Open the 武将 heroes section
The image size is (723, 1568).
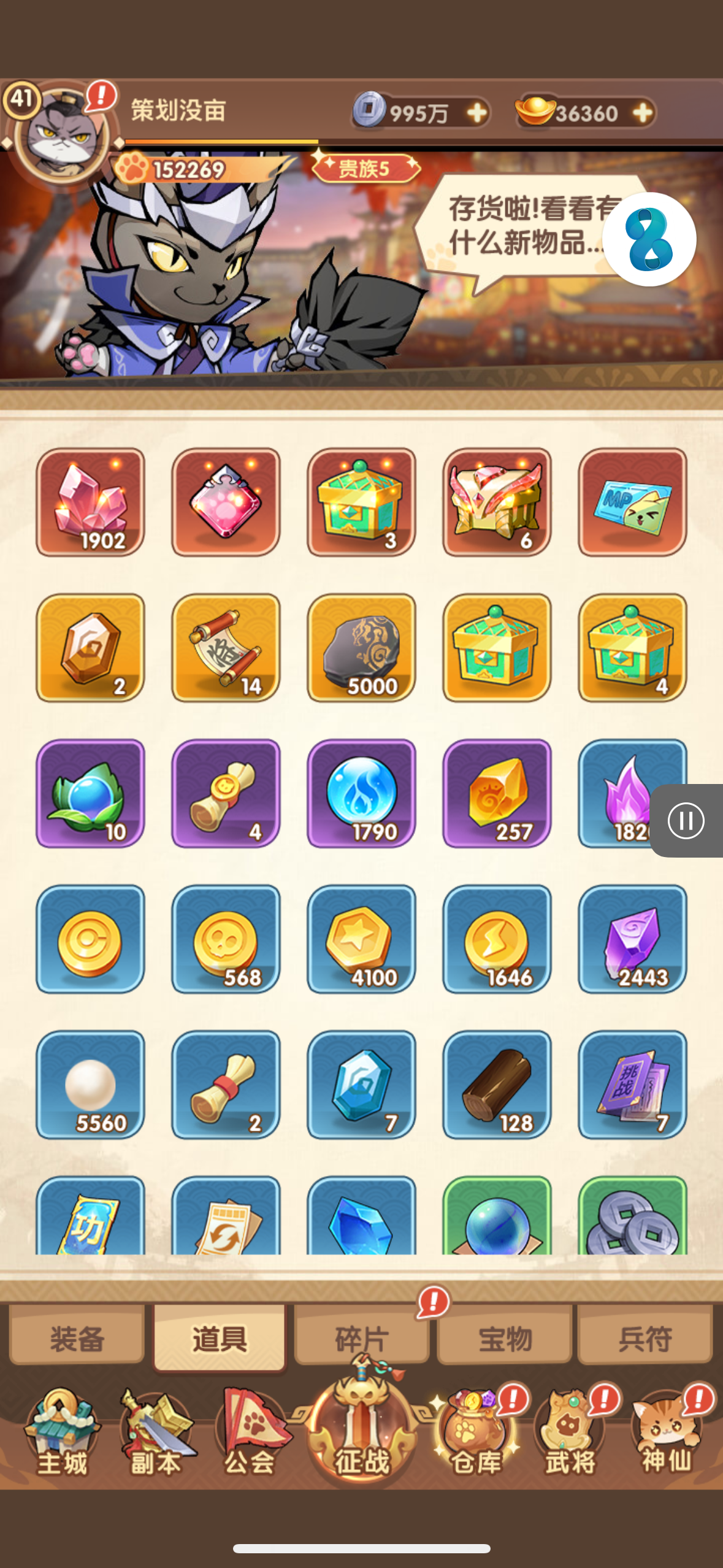pos(570,1433)
